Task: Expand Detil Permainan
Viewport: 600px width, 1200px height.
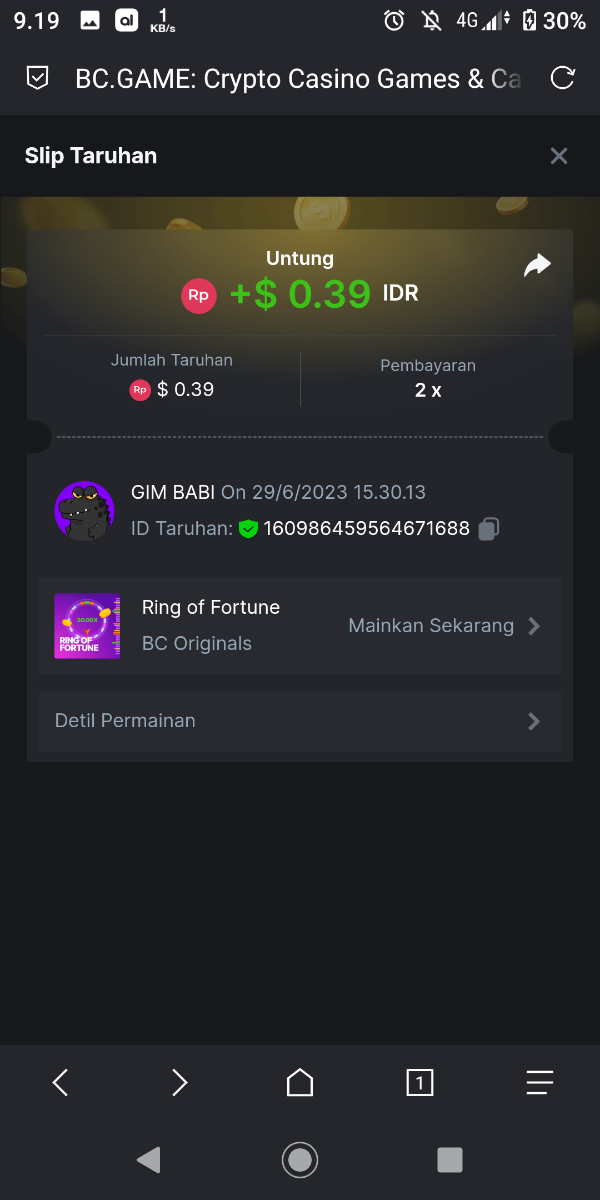Action: tap(300, 721)
